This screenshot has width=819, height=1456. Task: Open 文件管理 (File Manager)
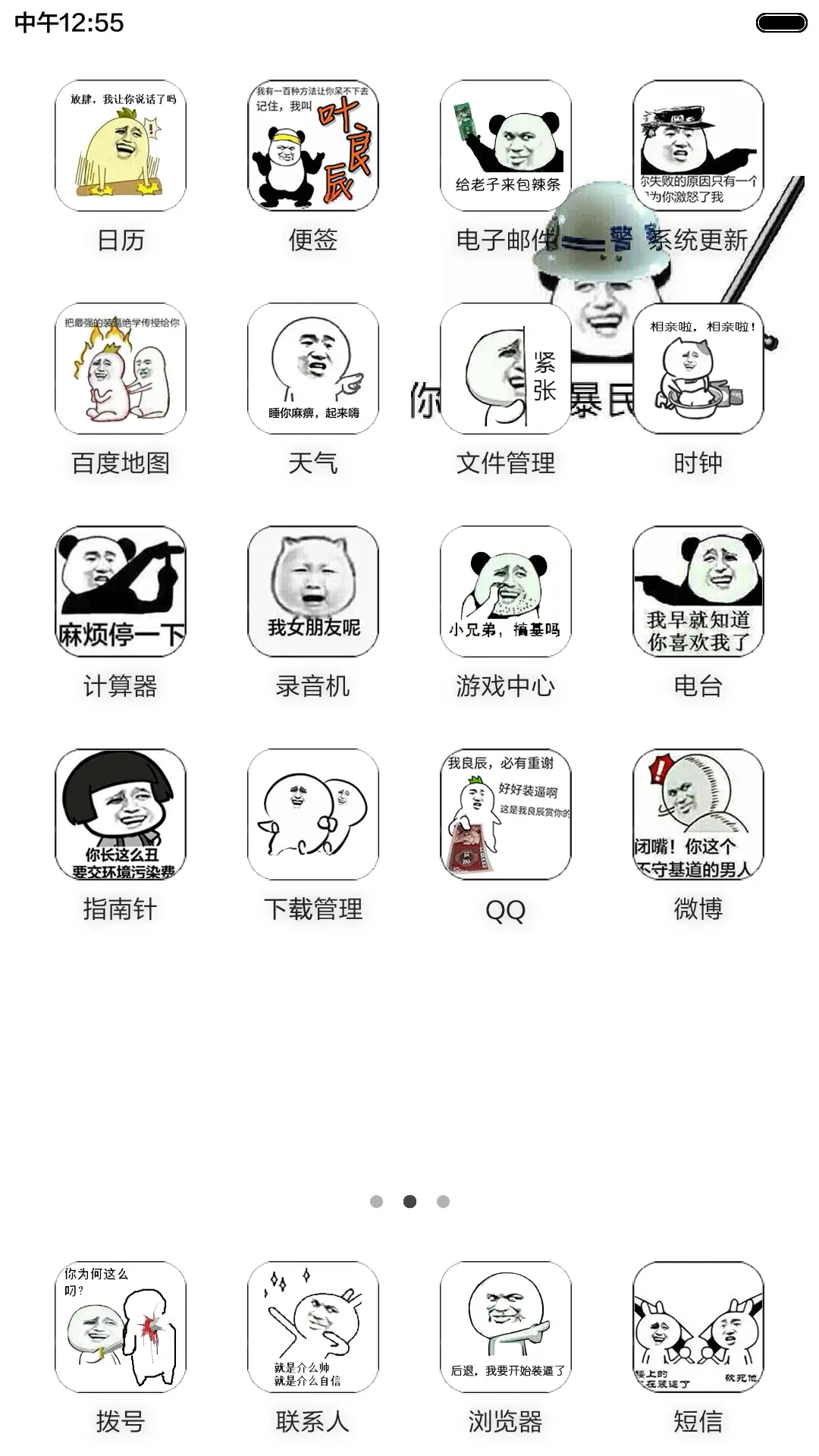(x=507, y=368)
